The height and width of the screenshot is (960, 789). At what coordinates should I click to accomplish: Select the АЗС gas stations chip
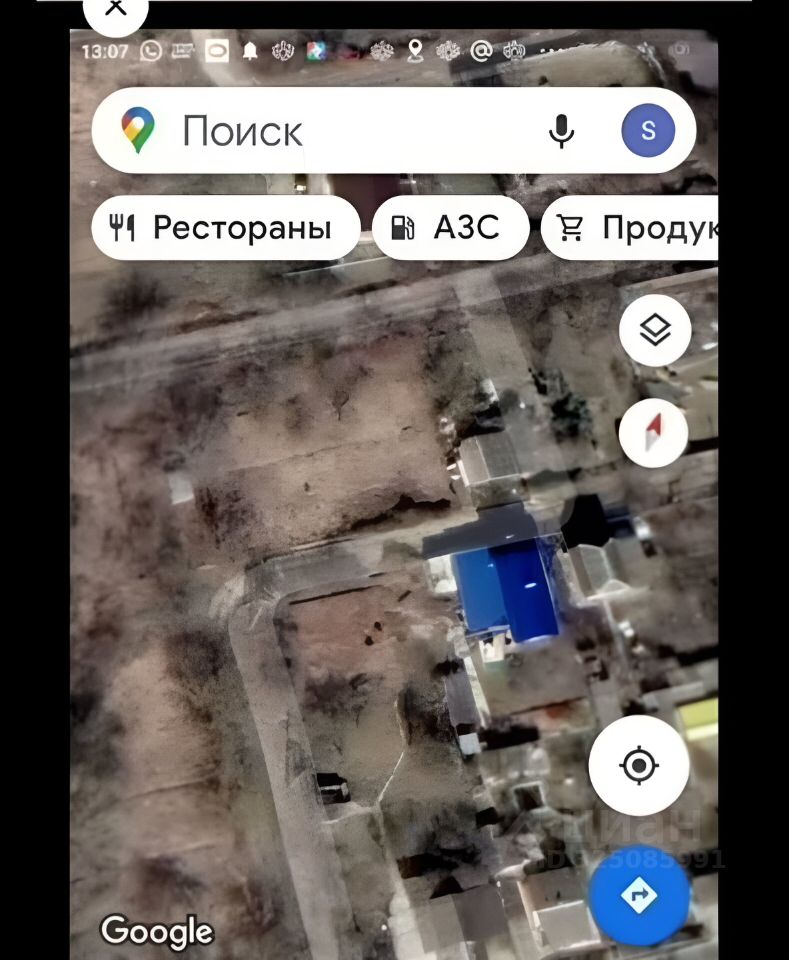450,228
